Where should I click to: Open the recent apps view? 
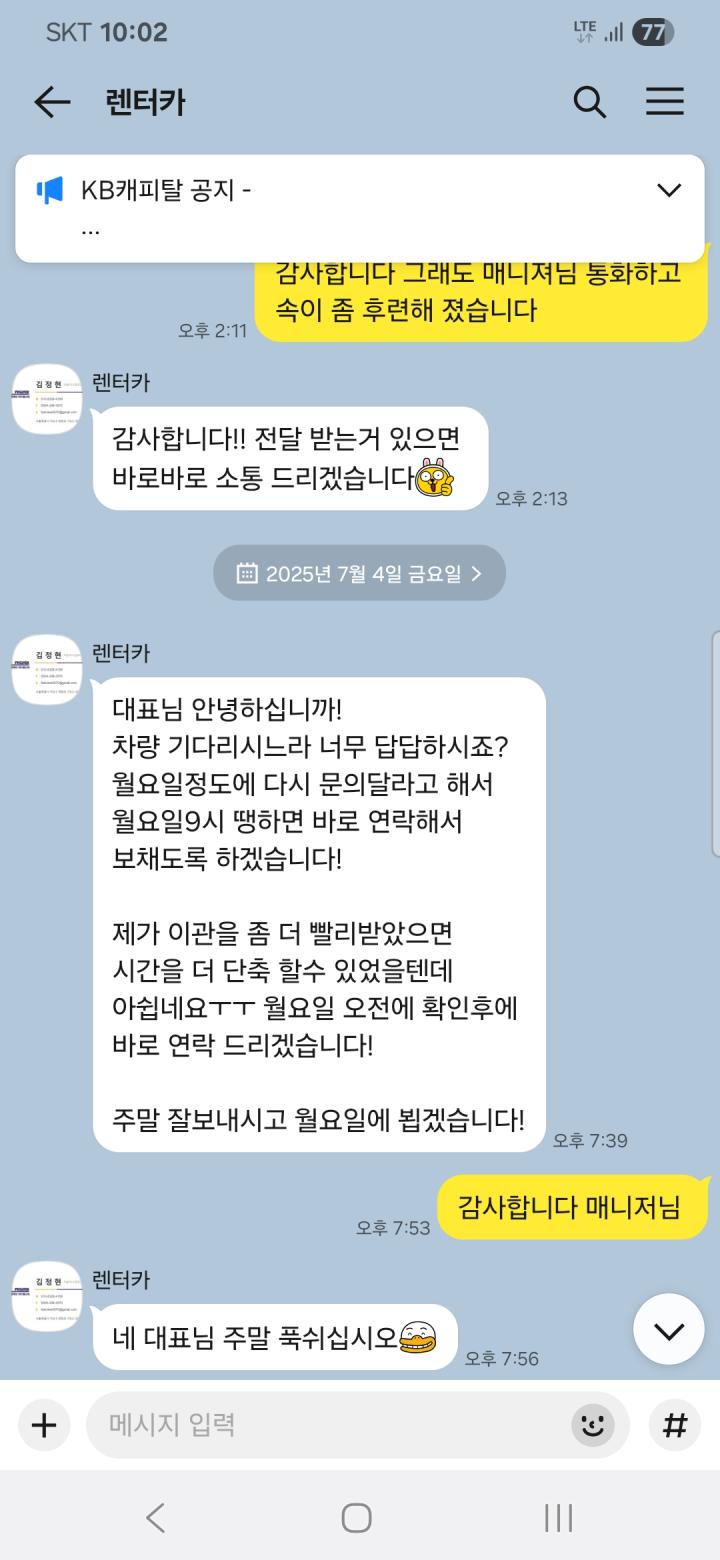[558, 1518]
